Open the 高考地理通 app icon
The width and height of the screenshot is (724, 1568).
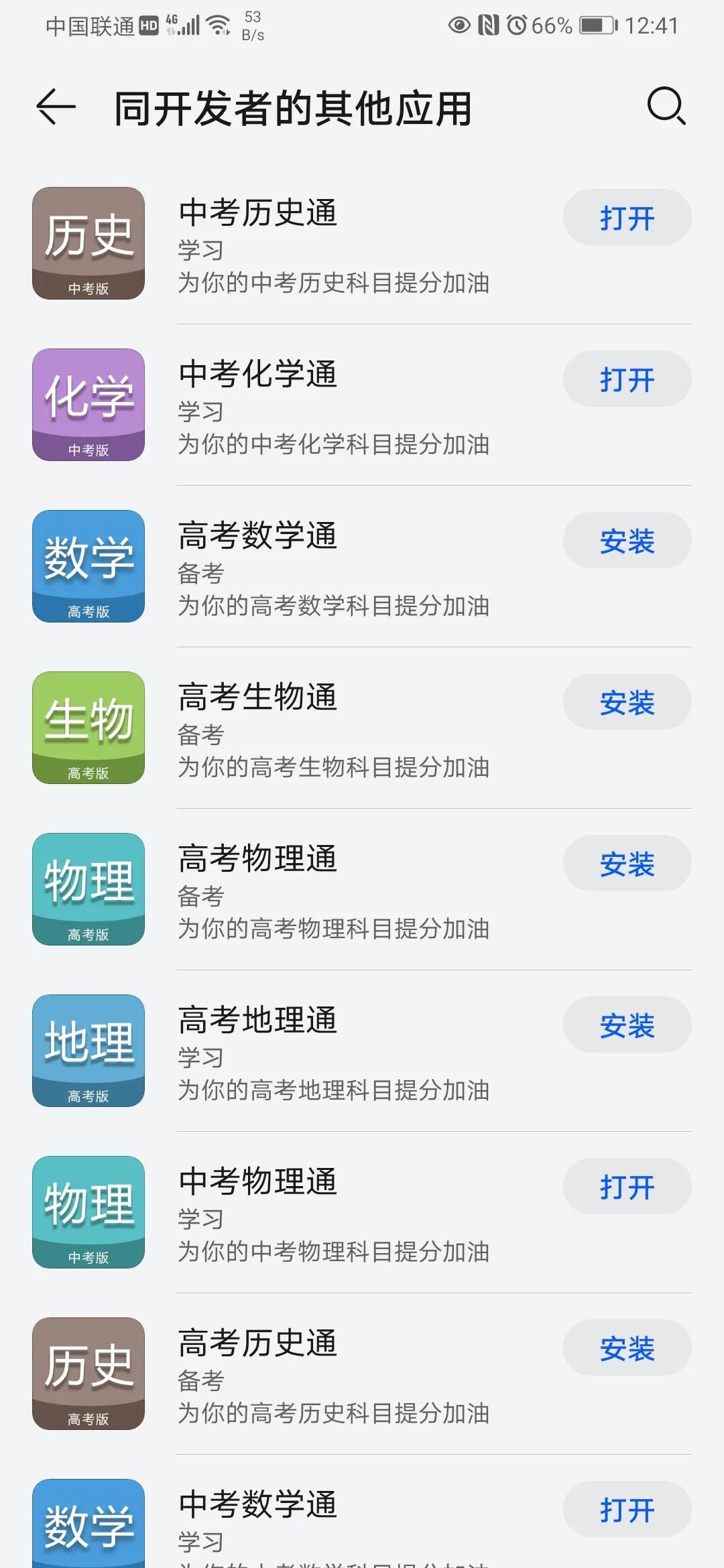coord(88,1052)
